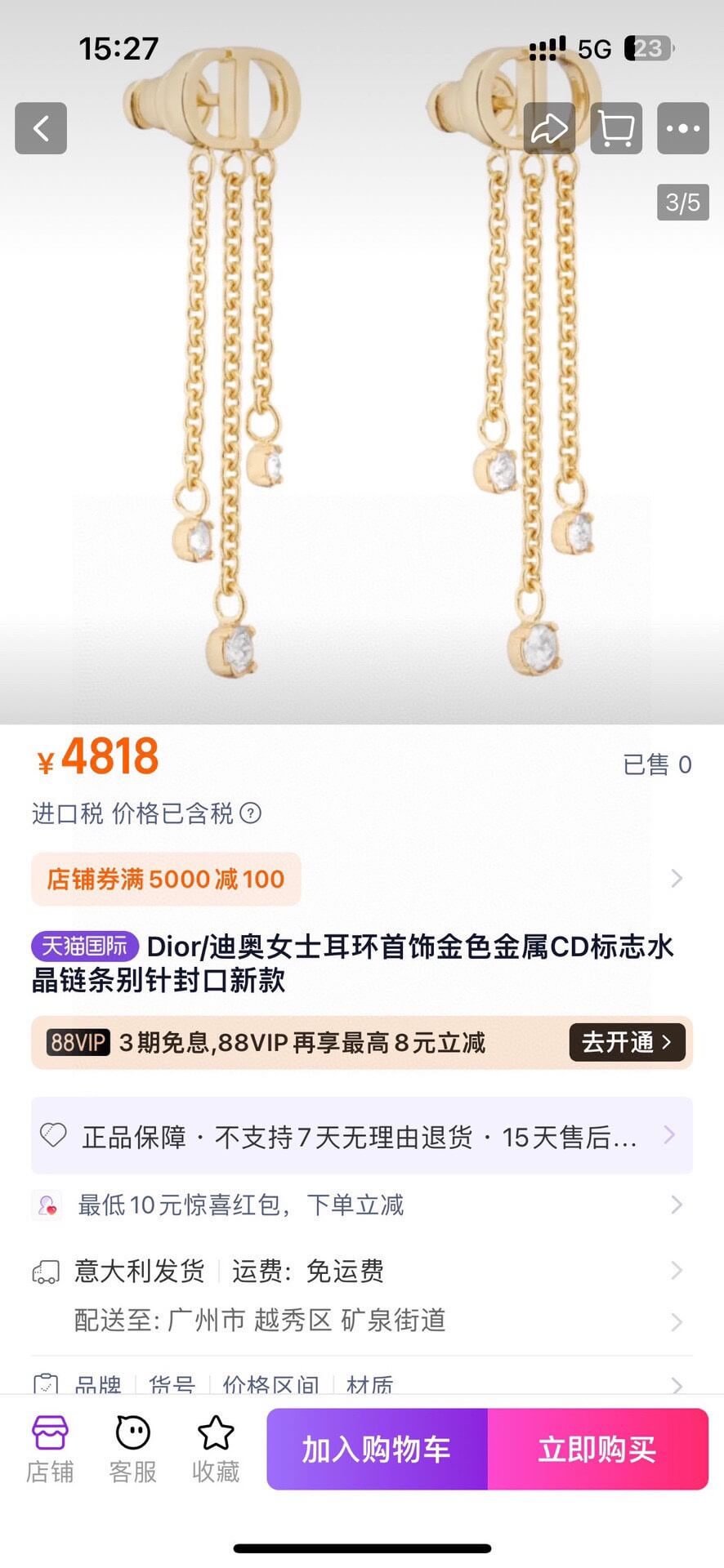Go back using the top-left arrow
Image resolution: width=724 pixels, height=1568 pixels.
41,128
